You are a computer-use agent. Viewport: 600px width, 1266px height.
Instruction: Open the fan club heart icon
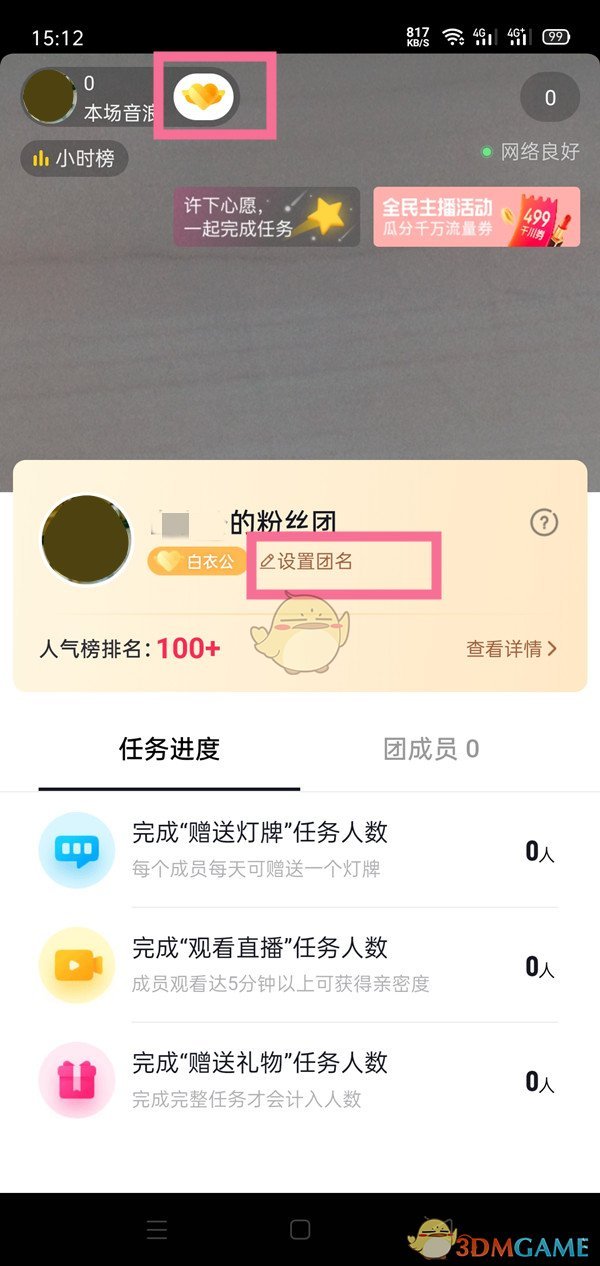coord(203,97)
